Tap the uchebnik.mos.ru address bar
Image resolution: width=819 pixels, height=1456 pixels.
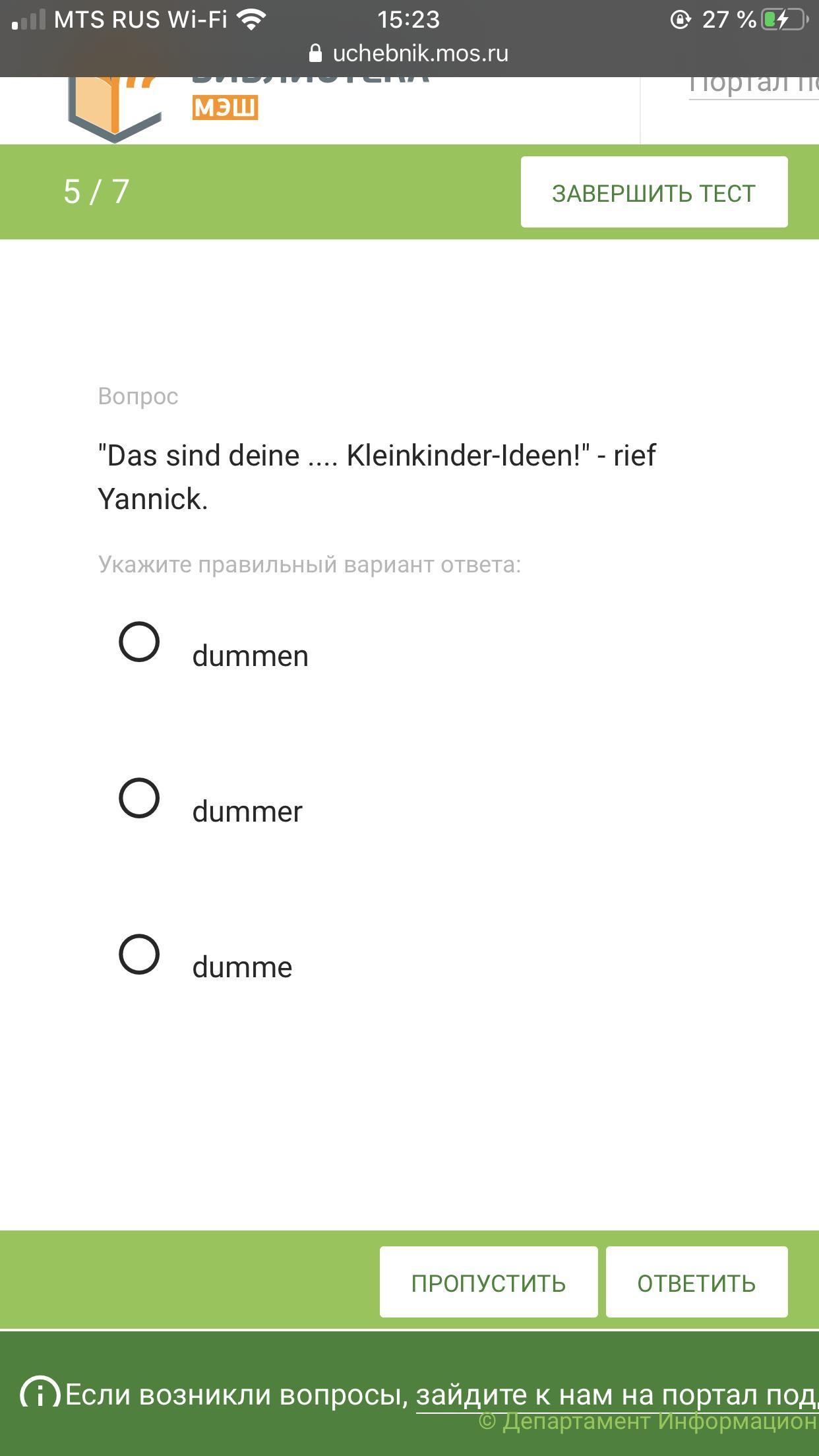coord(409,53)
